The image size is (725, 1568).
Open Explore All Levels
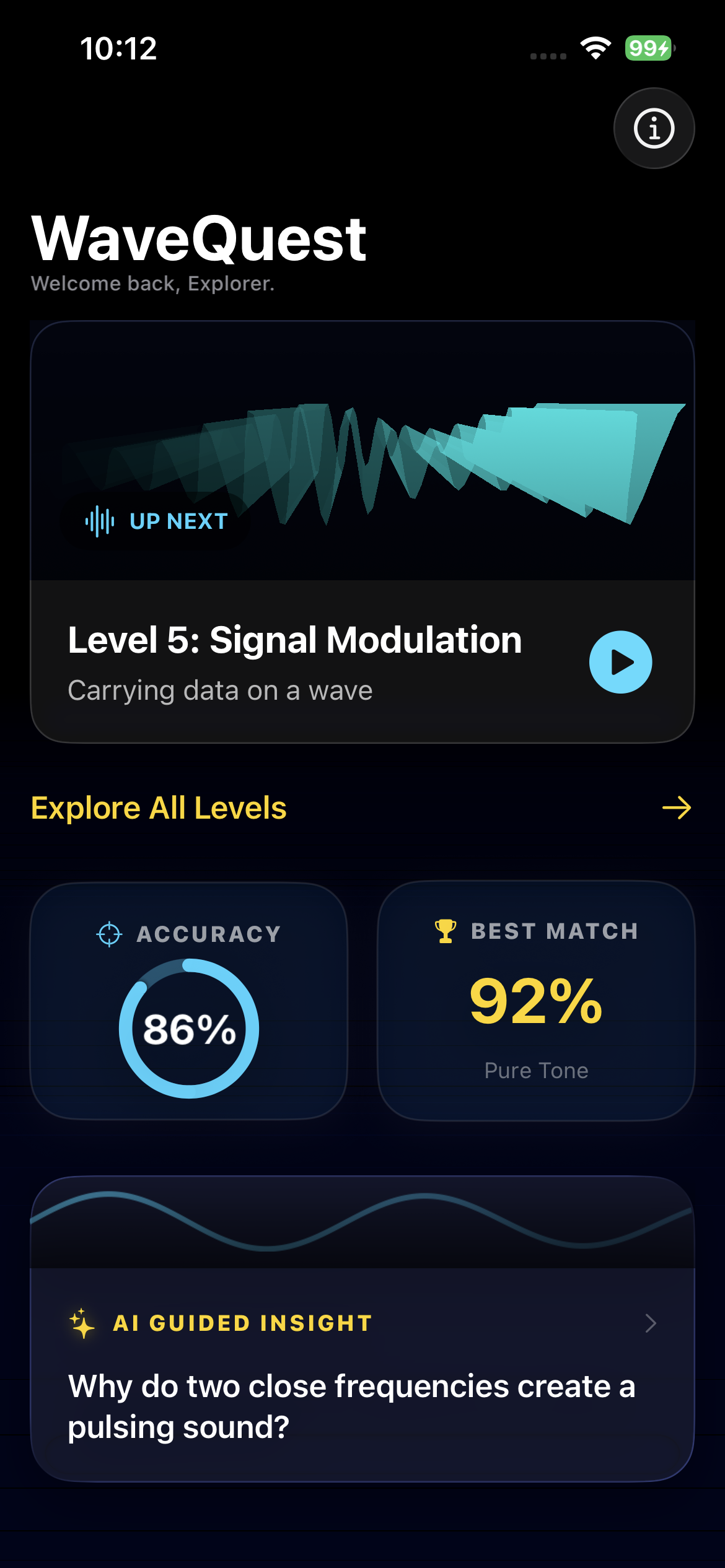(x=362, y=808)
